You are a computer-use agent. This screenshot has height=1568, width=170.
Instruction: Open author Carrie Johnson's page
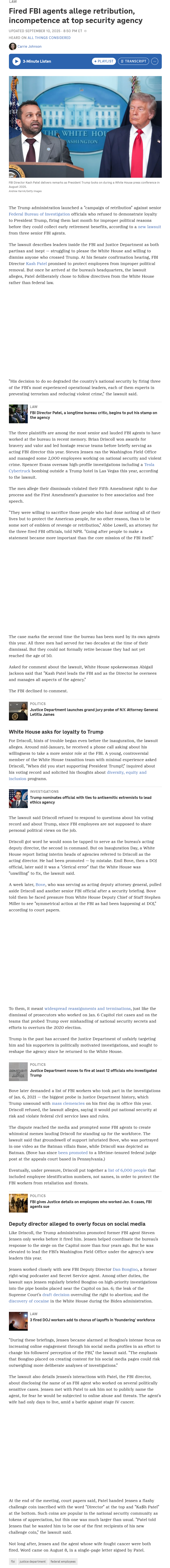coord(29,46)
